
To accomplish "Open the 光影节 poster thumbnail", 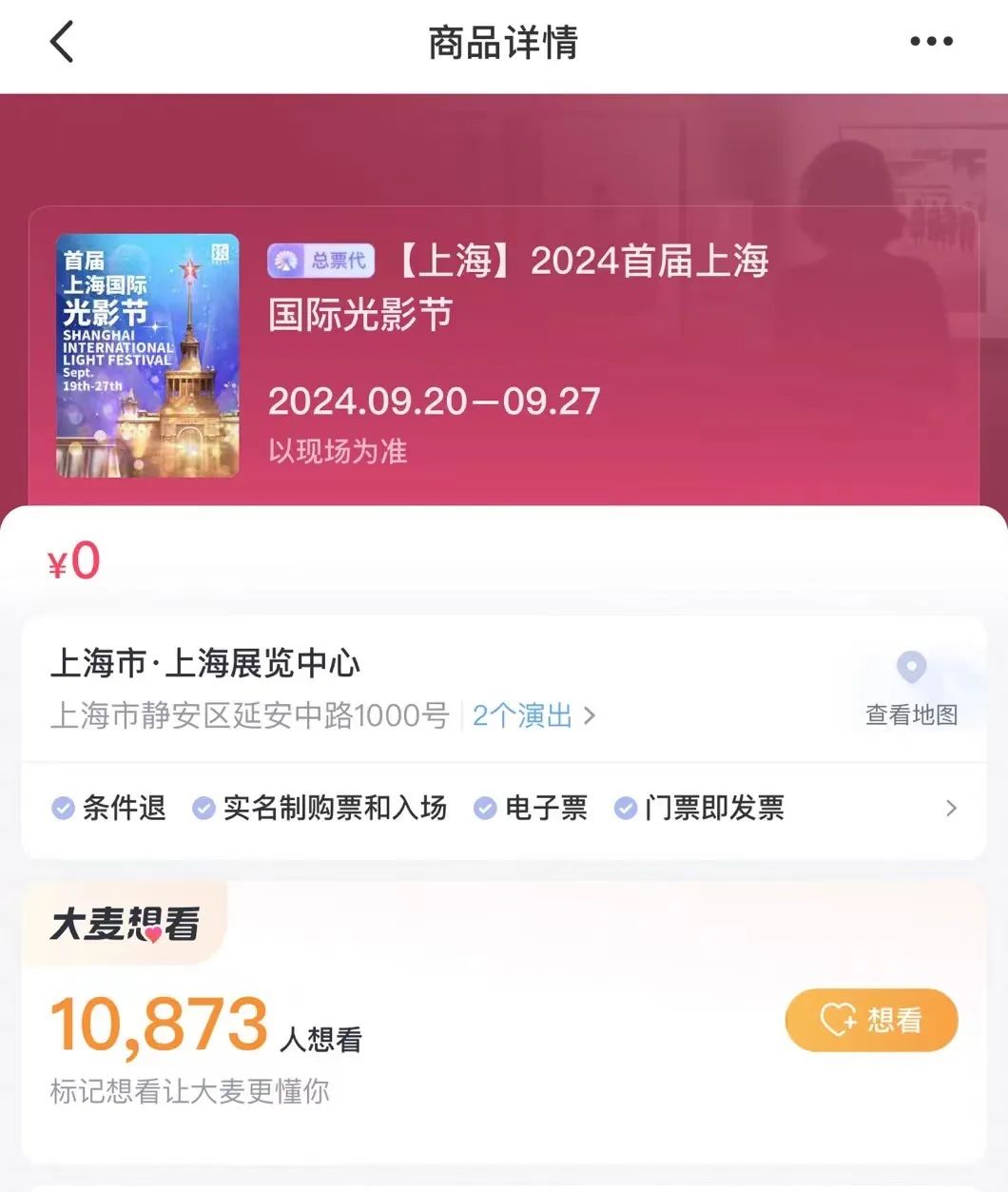I will tap(147, 355).
